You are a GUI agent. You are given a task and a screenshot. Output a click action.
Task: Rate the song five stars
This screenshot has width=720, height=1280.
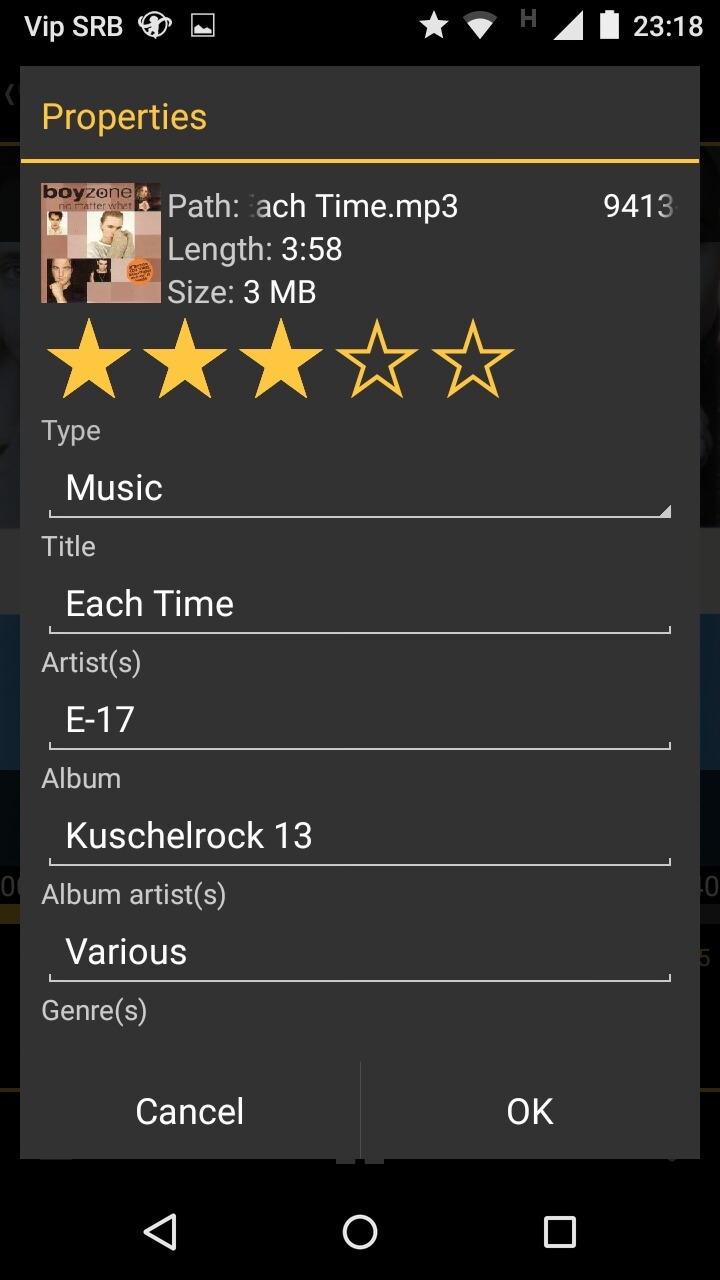473,360
